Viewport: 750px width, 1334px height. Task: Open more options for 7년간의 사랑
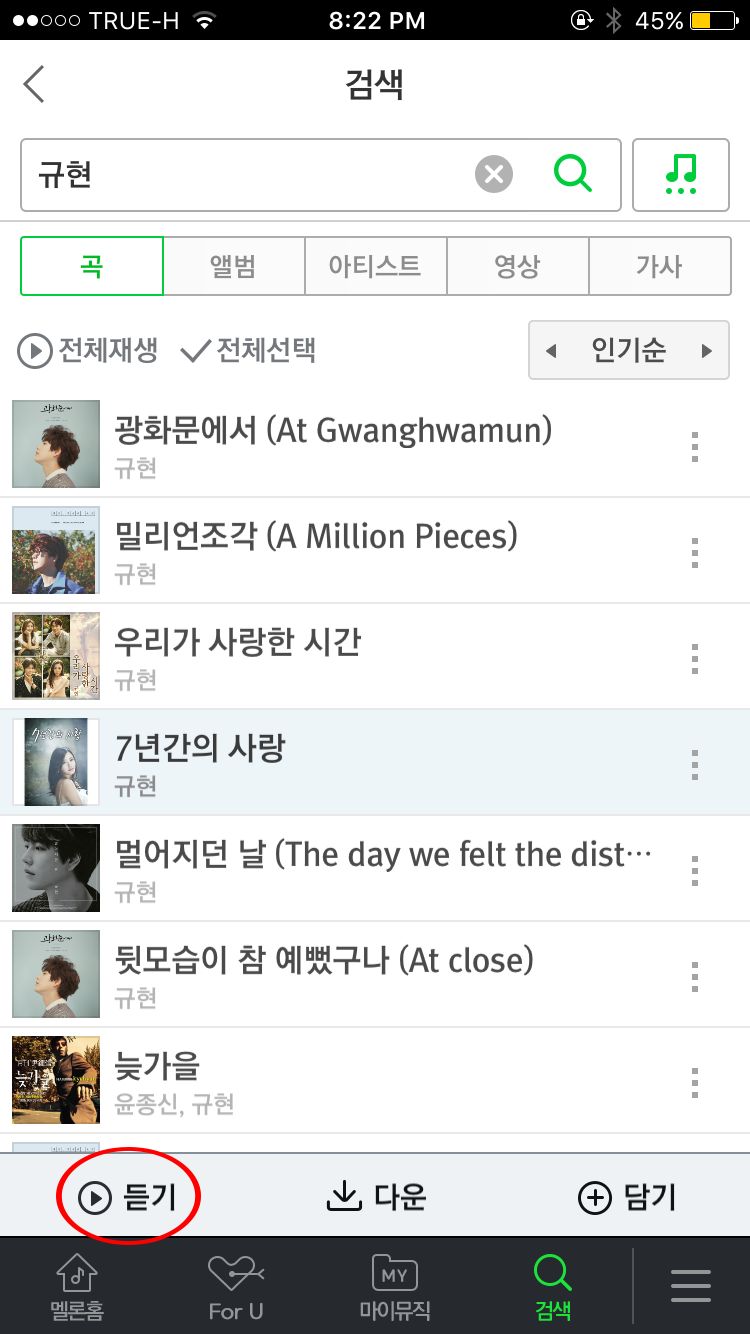pos(694,764)
